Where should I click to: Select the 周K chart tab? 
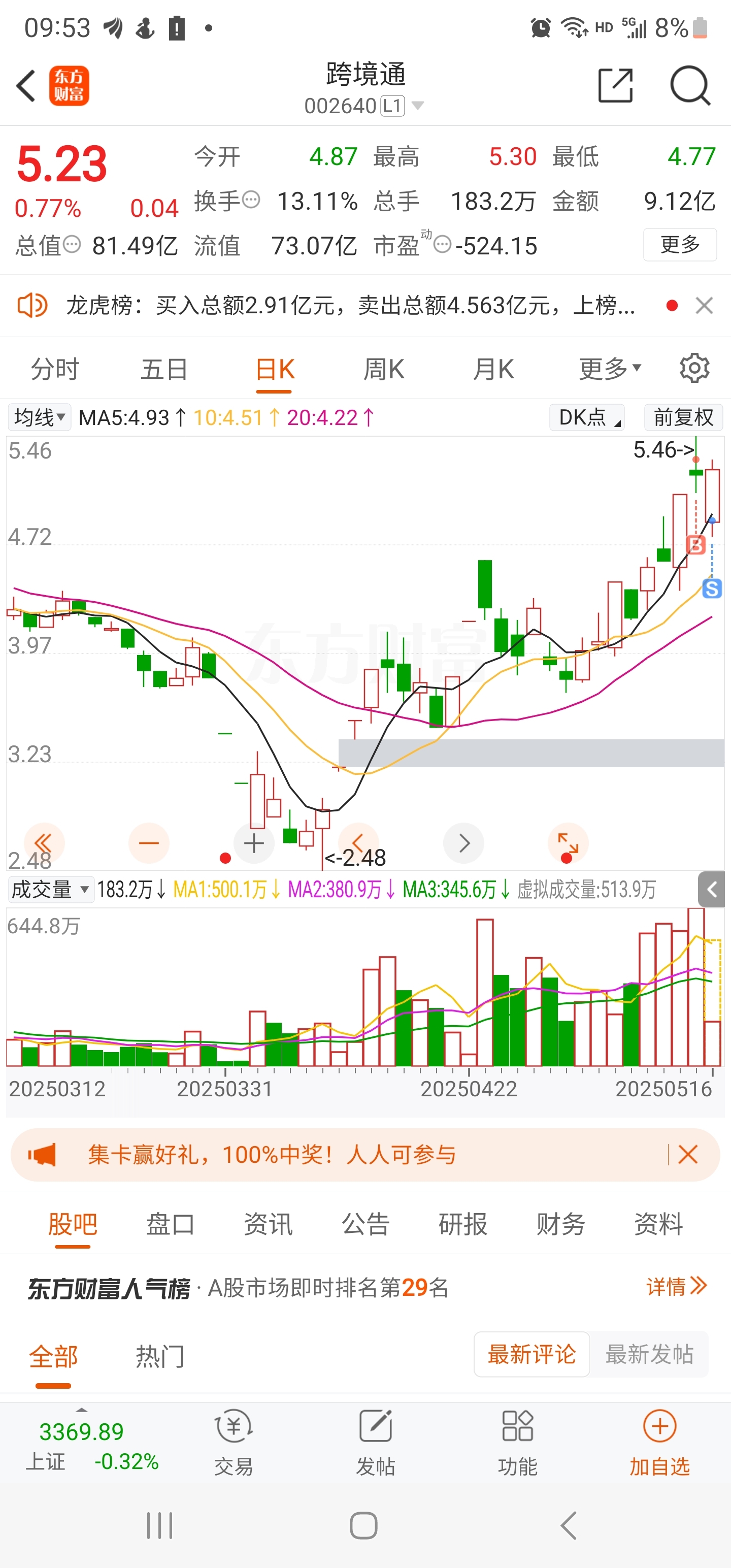tap(383, 369)
